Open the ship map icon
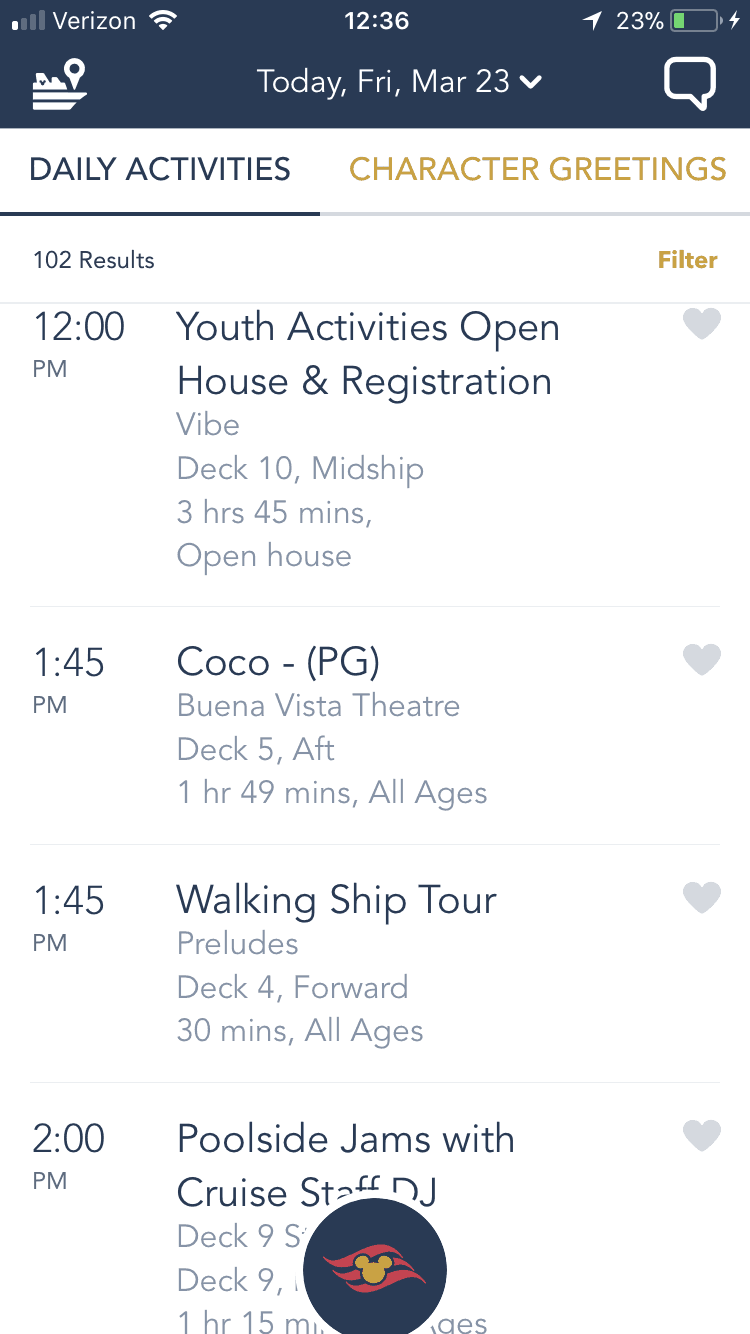The image size is (750, 1334). [60, 84]
